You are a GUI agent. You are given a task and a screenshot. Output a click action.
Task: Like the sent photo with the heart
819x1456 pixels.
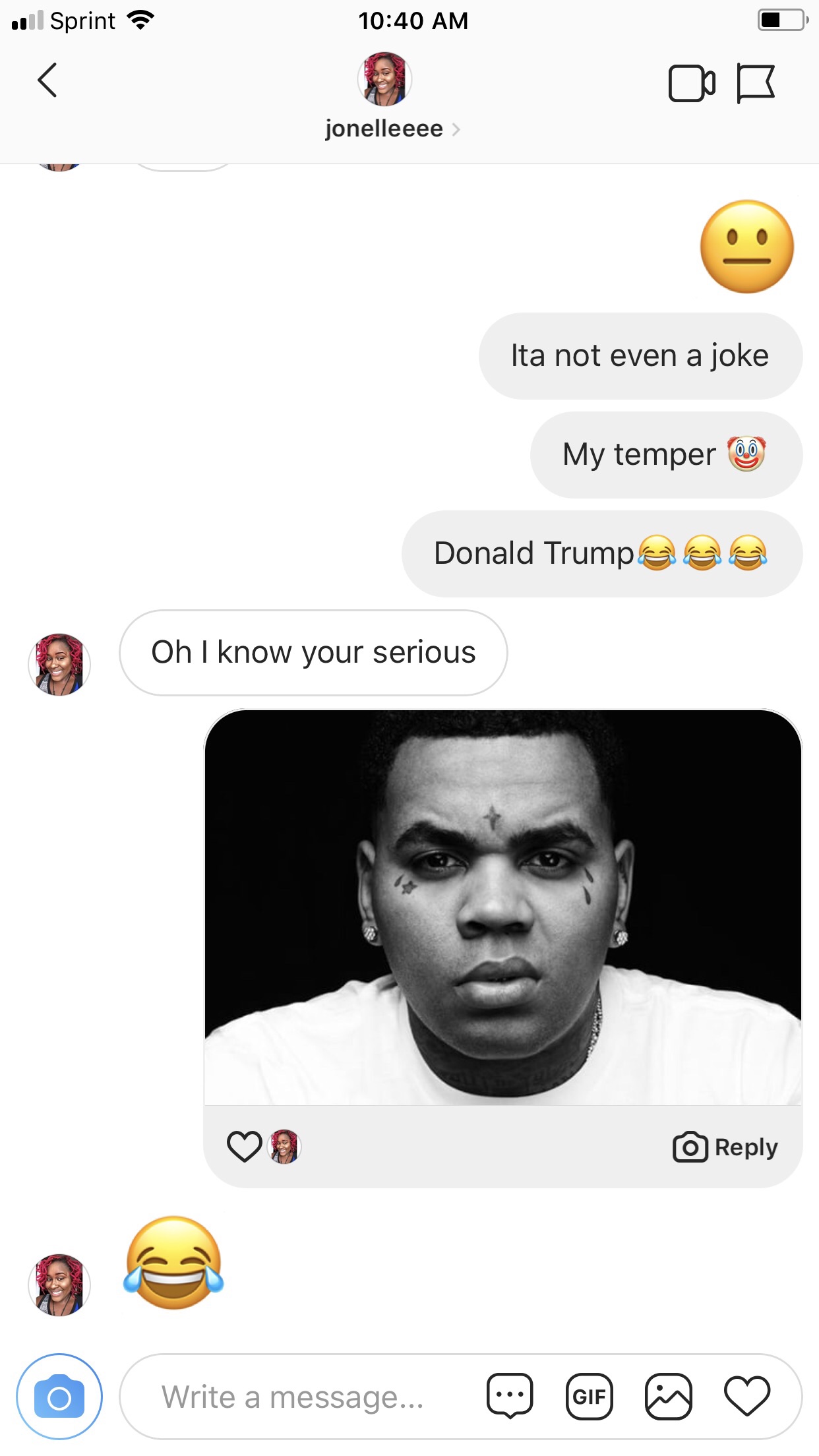click(244, 1146)
